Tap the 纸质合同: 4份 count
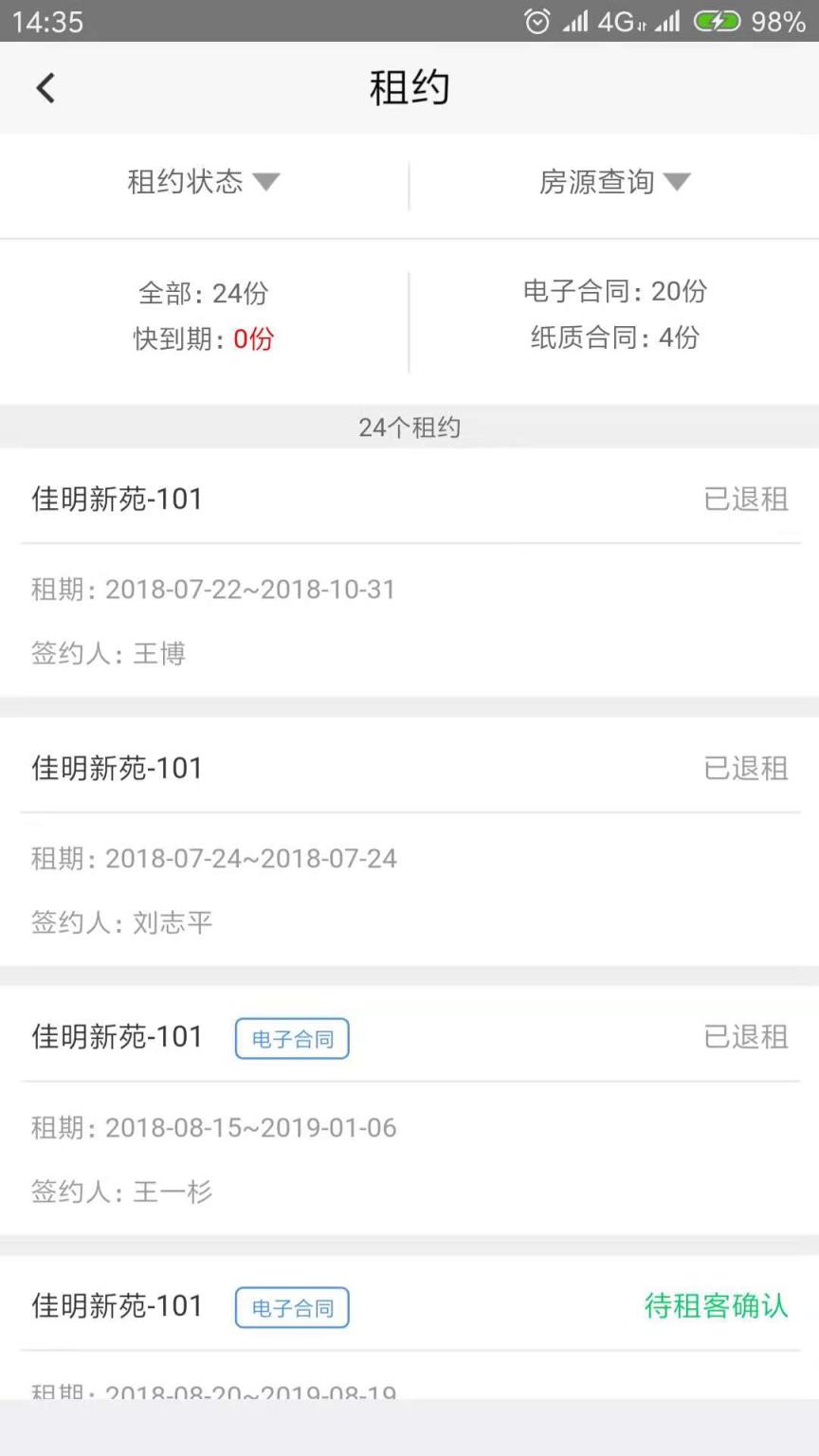The width and height of the screenshot is (819, 1456). click(614, 337)
